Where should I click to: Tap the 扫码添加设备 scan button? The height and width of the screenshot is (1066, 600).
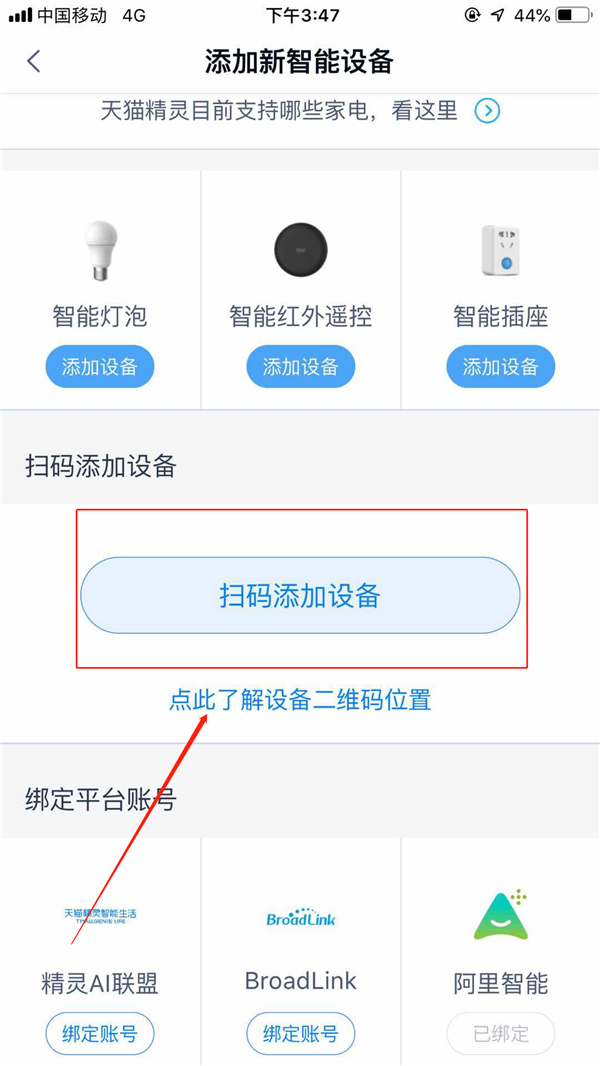pyautogui.click(x=300, y=596)
